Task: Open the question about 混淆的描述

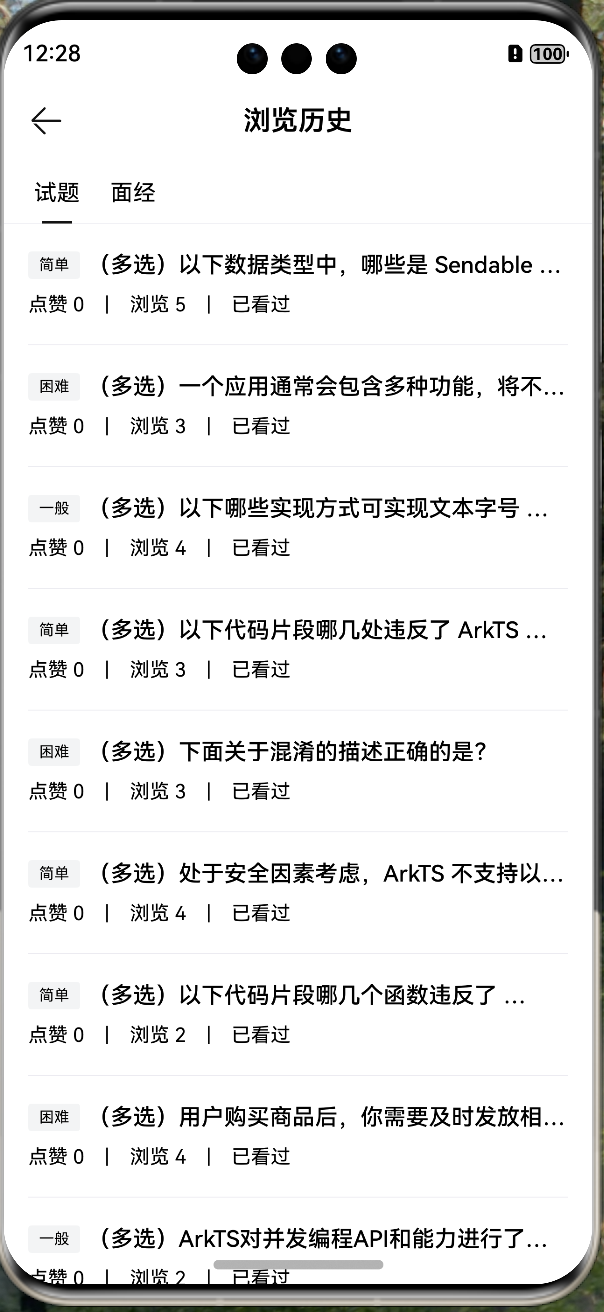Action: click(x=293, y=752)
